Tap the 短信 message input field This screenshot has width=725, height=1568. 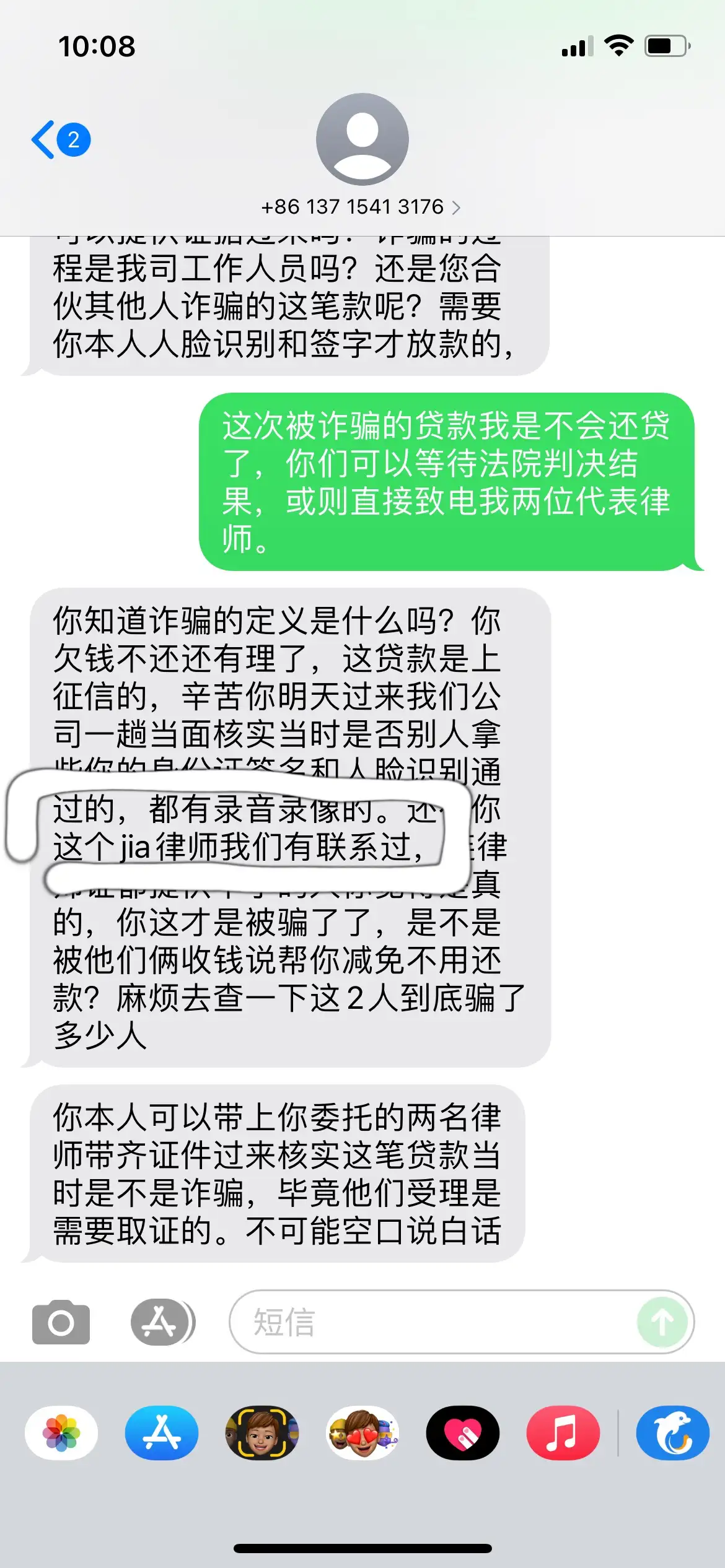[434, 1322]
